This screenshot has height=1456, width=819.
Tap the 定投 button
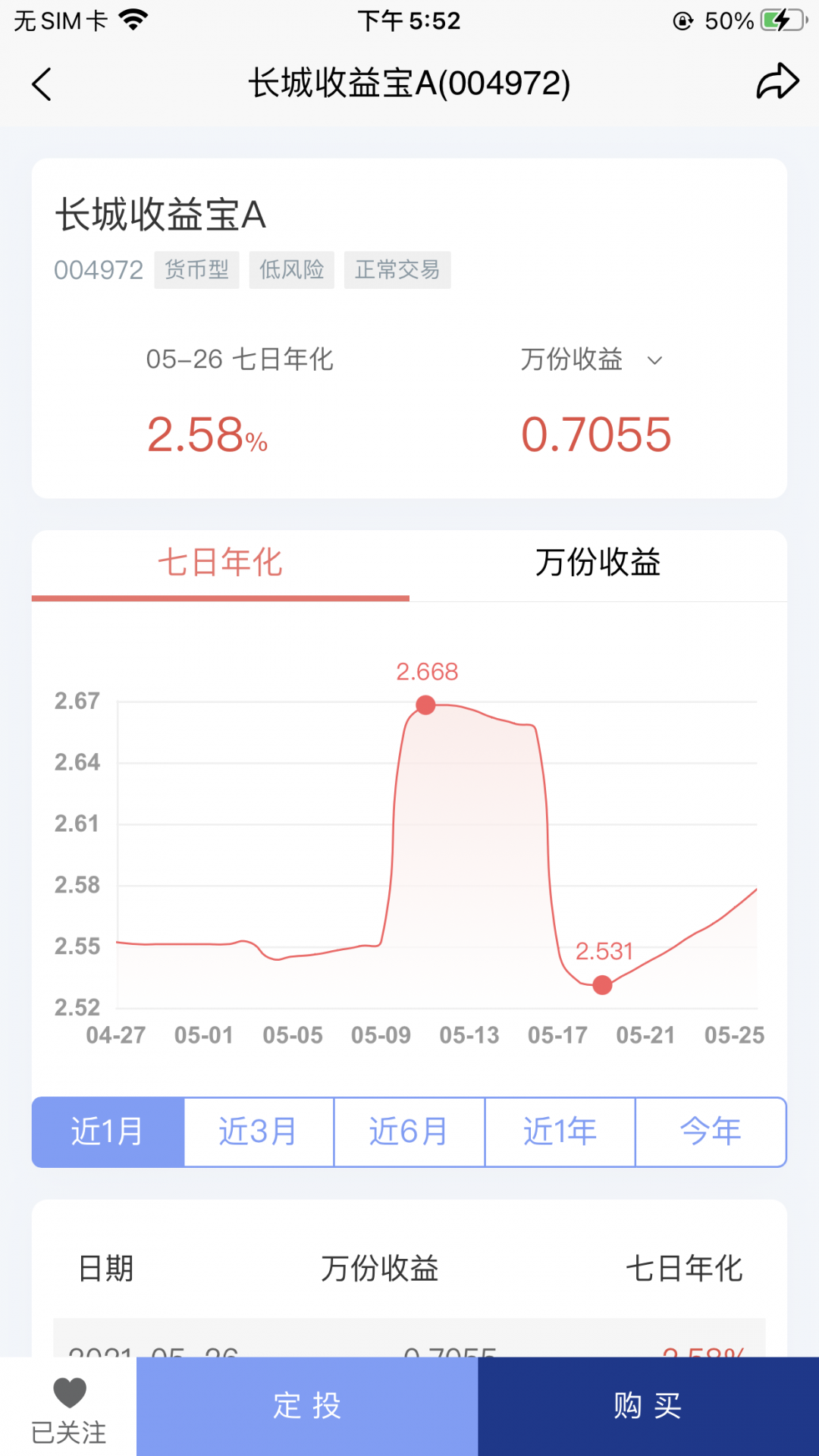point(307,1406)
